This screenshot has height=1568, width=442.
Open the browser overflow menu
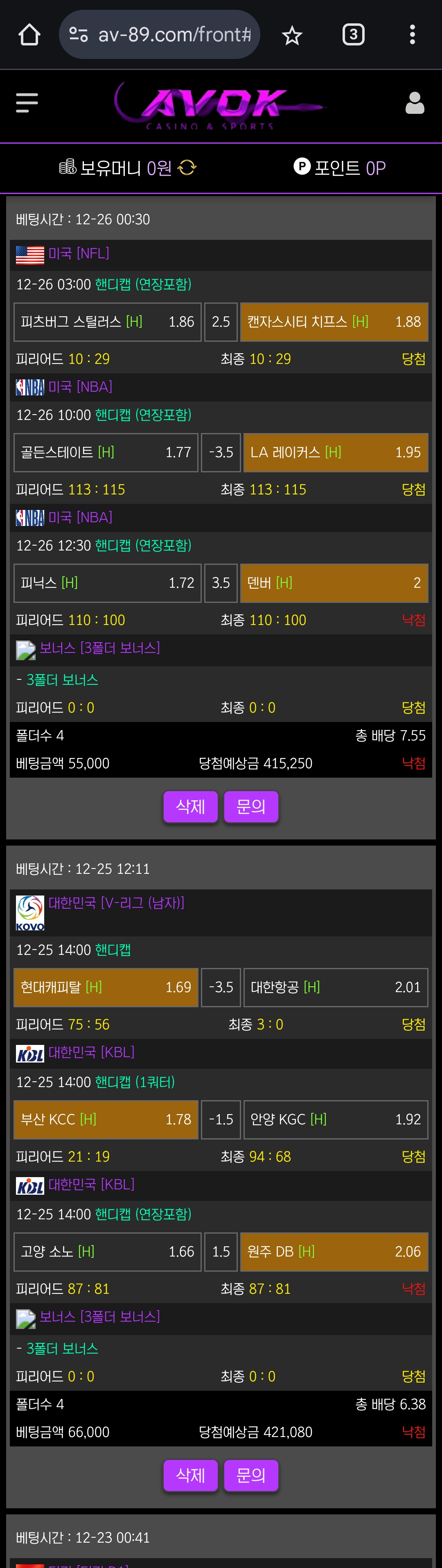(412, 35)
